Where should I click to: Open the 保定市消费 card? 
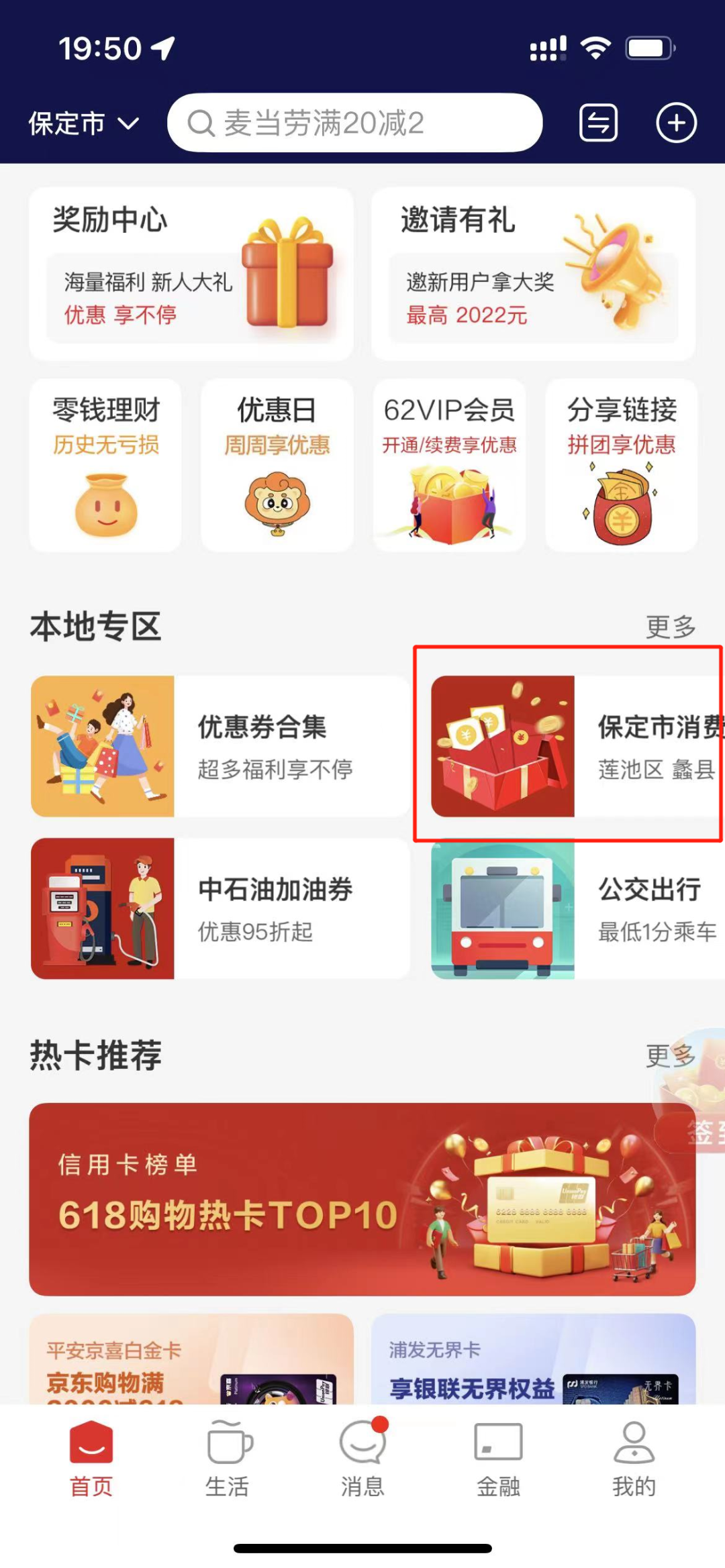(577, 746)
